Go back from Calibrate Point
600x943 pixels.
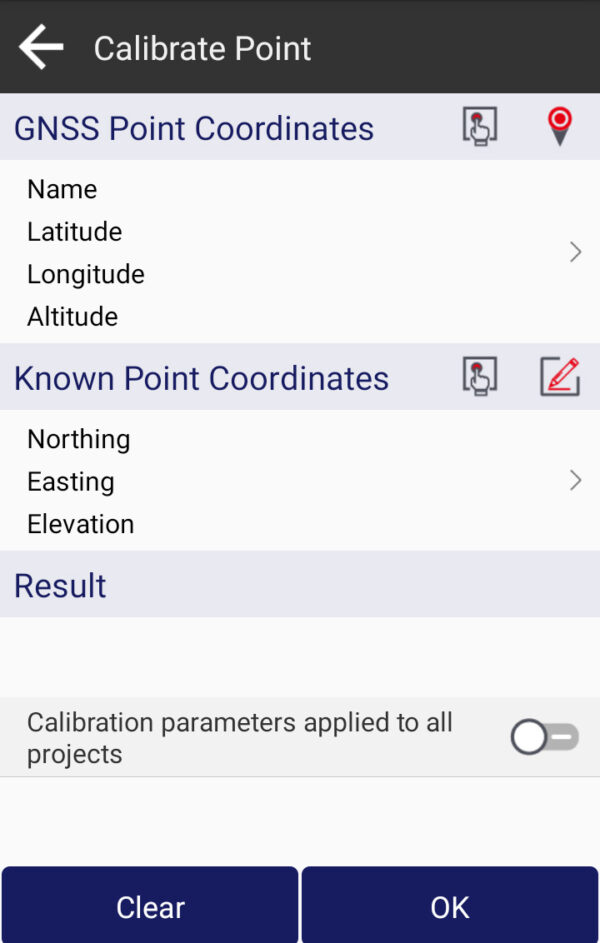tap(40, 47)
